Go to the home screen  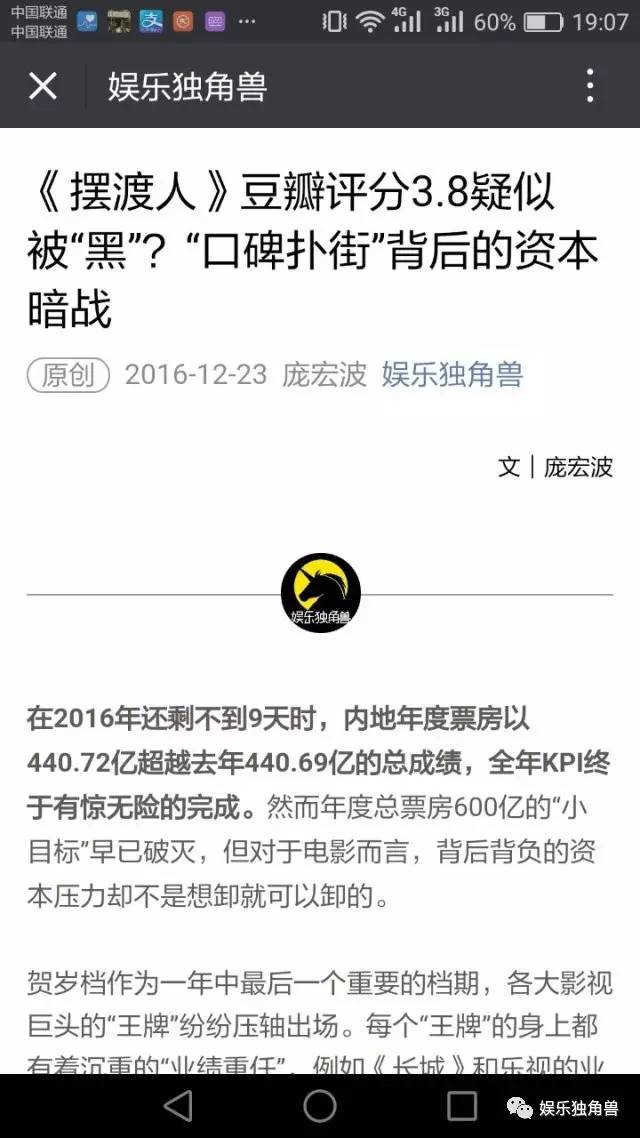[x=320, y=1105]
